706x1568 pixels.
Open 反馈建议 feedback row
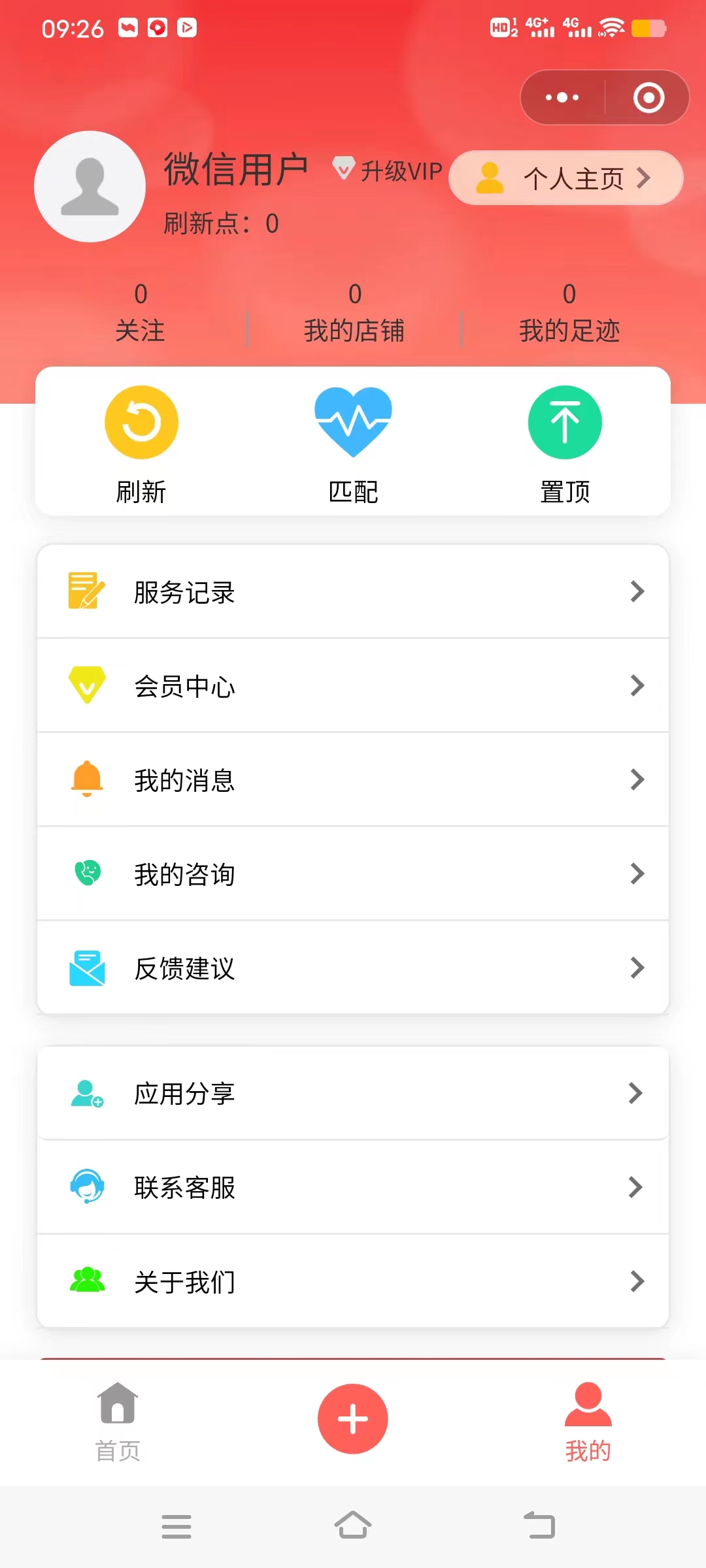pos(353,968)
